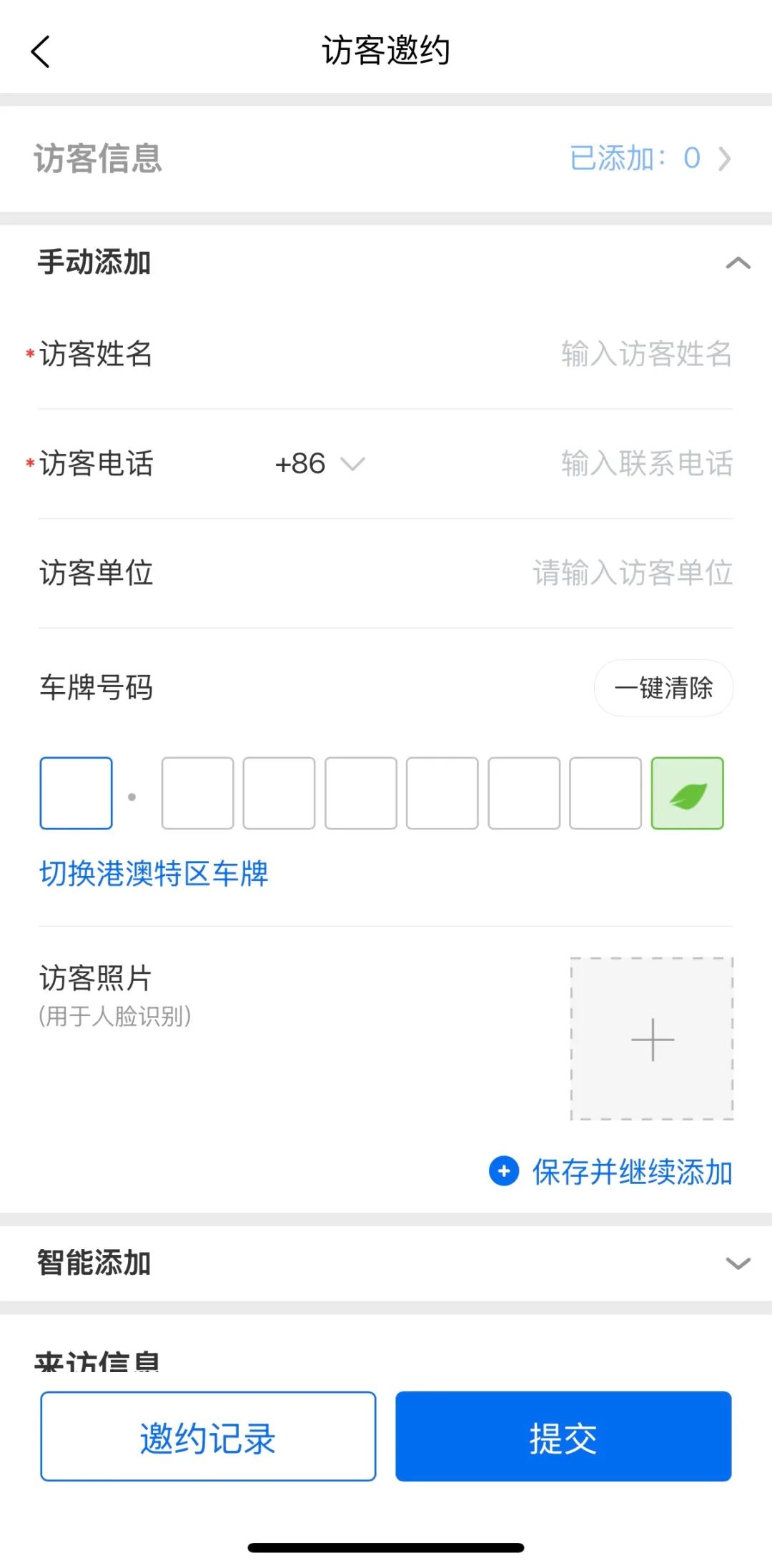Add a visitor photo for face recognition
The image size is (772, 1568).
point(652,1039)
